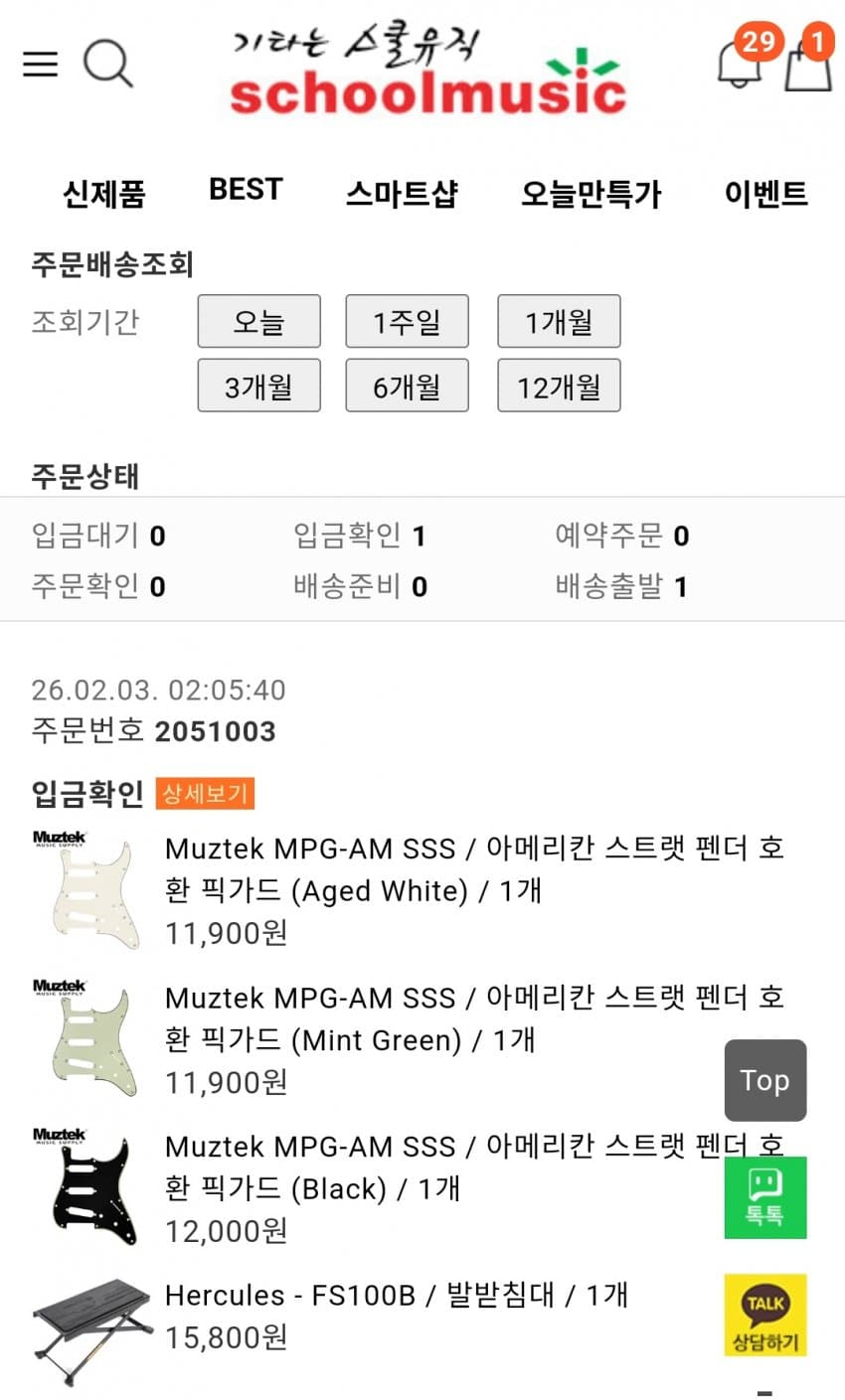Switch to the BEST tab

[246, 190]
